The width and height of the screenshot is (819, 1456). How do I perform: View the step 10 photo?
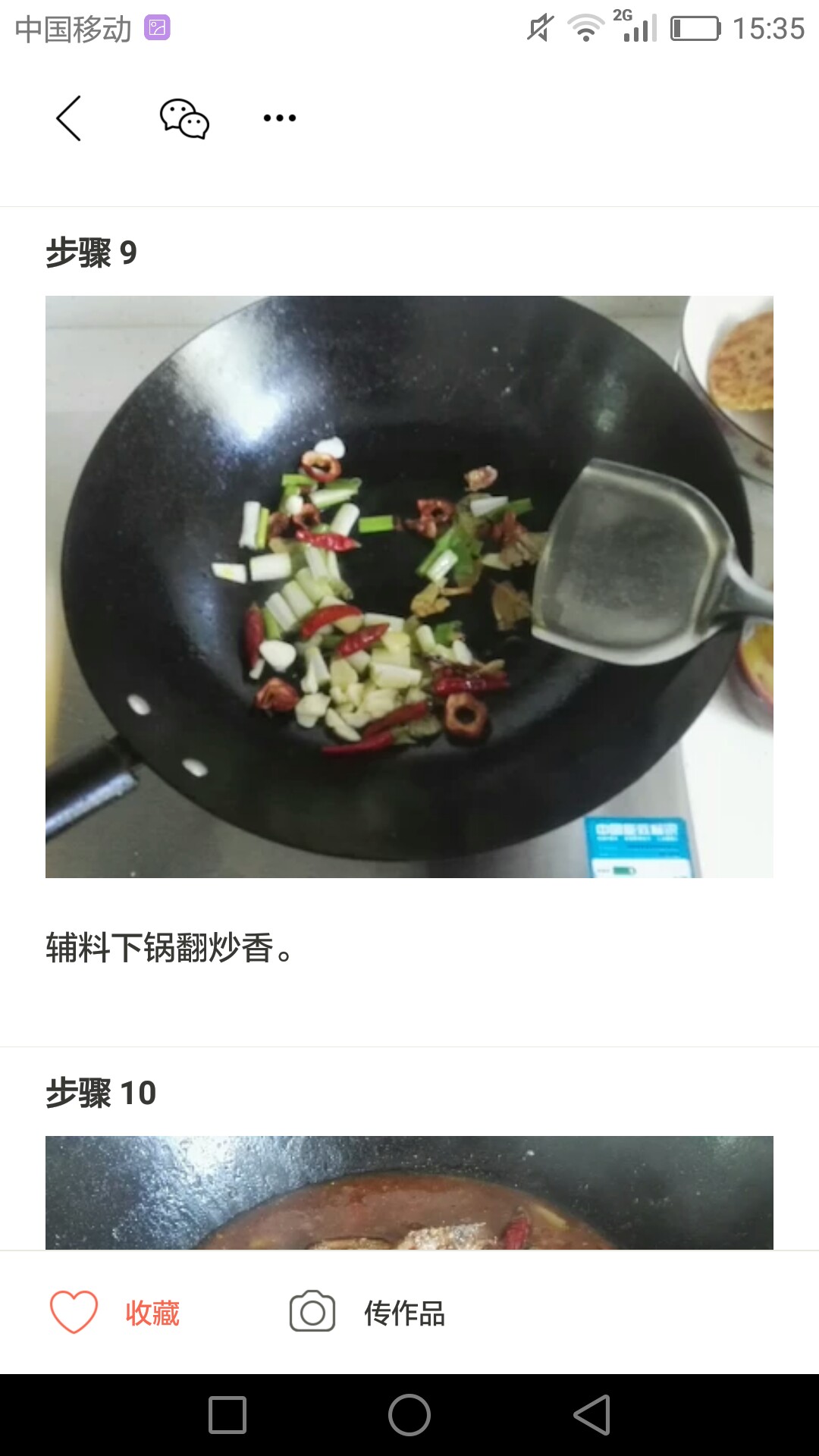tap(409, 1192)
